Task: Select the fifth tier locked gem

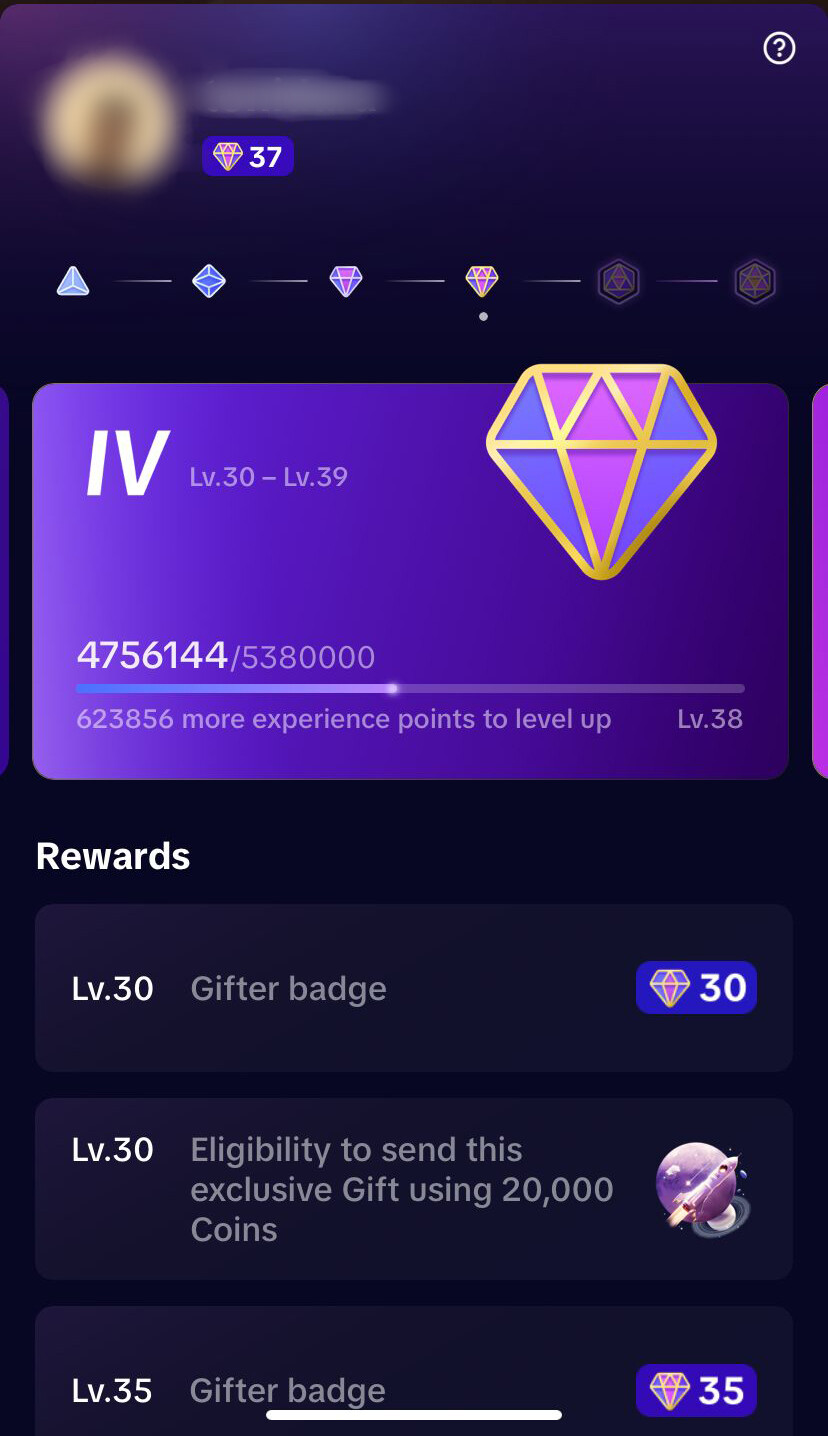Action: point(619,282)
